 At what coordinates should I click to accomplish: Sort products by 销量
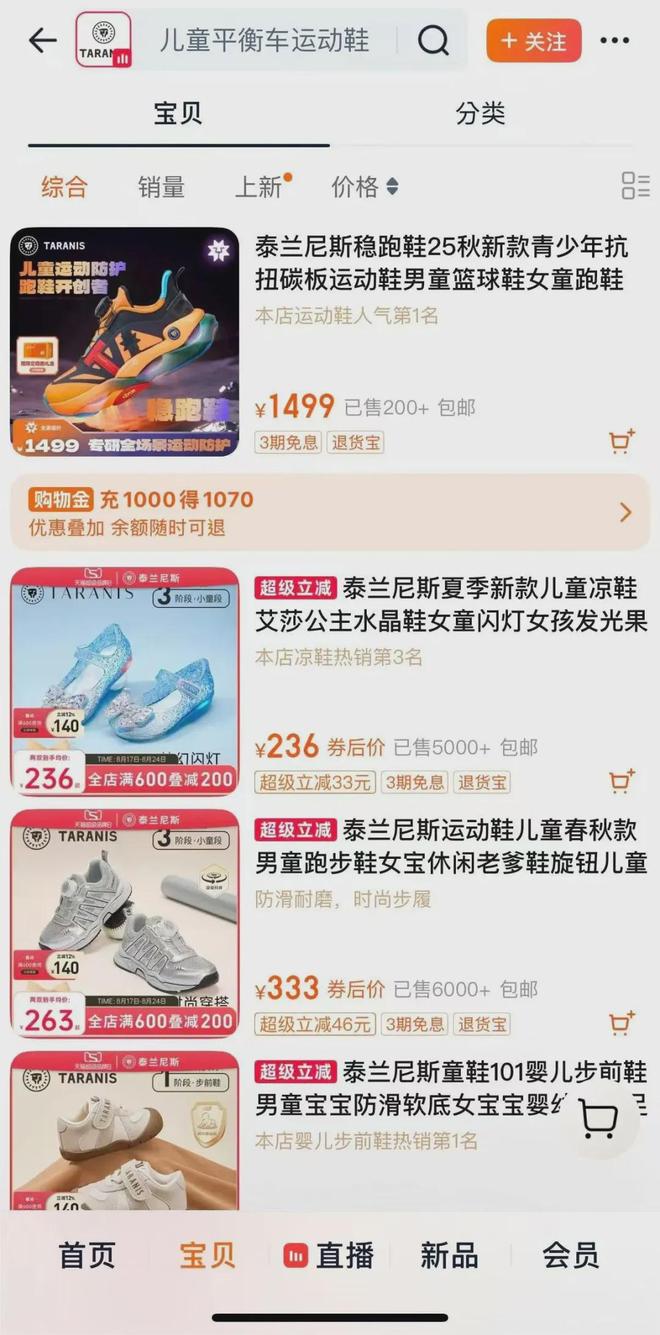[x=161, y=186]
